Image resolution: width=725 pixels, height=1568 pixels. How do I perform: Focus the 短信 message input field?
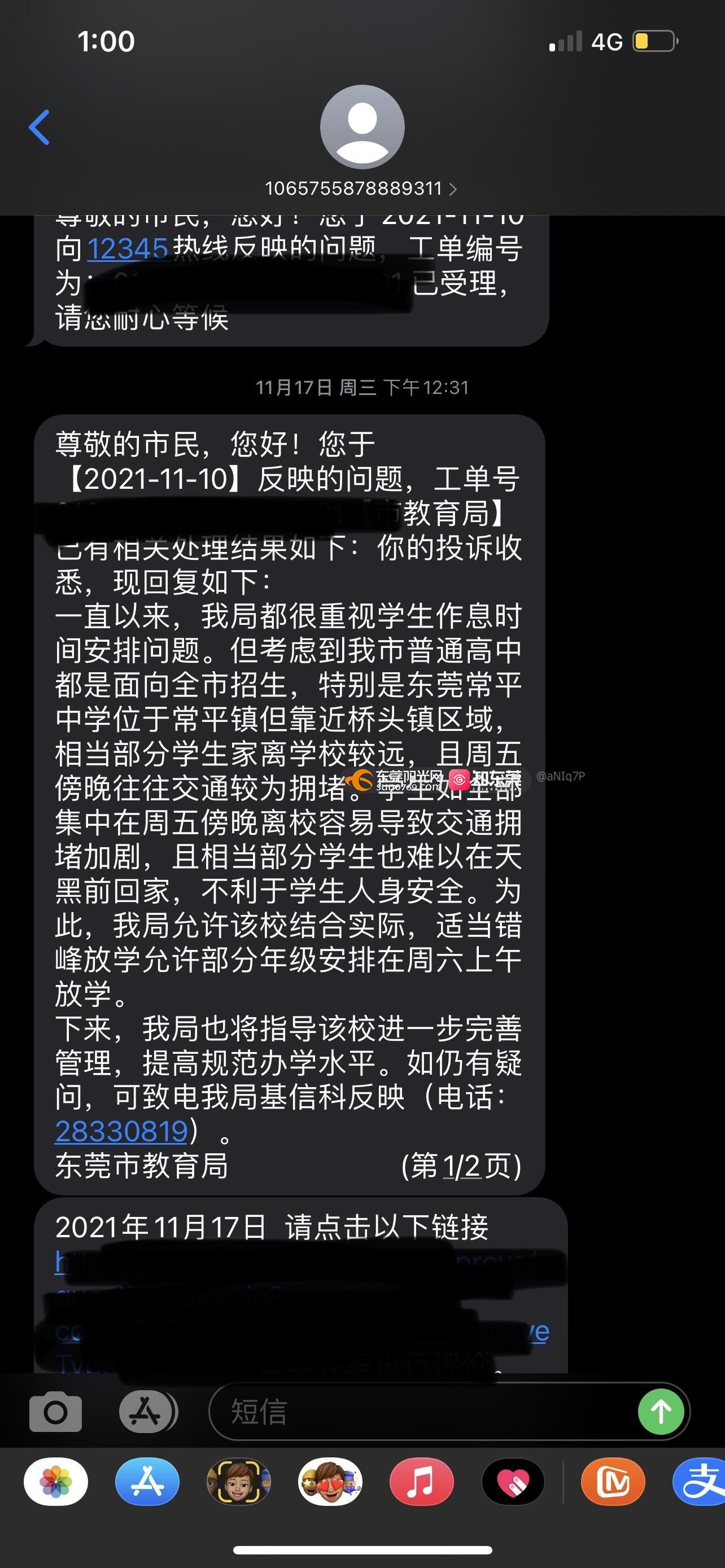[420, 1412]
